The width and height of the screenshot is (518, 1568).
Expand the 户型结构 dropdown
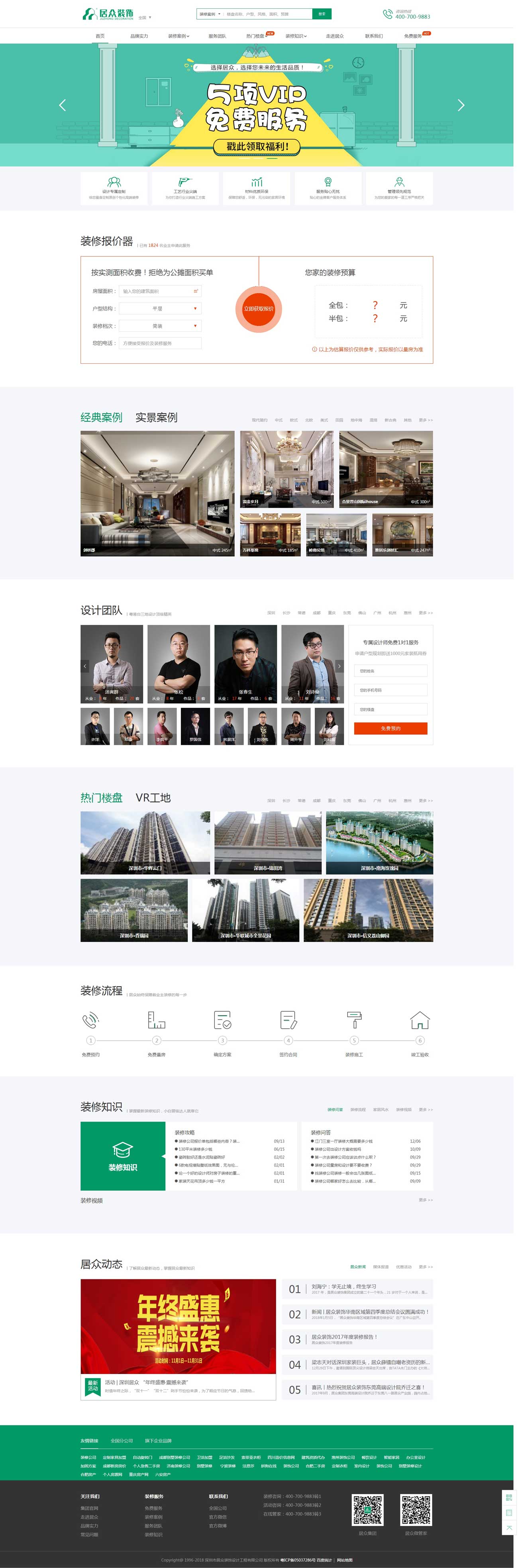(159, 309)
